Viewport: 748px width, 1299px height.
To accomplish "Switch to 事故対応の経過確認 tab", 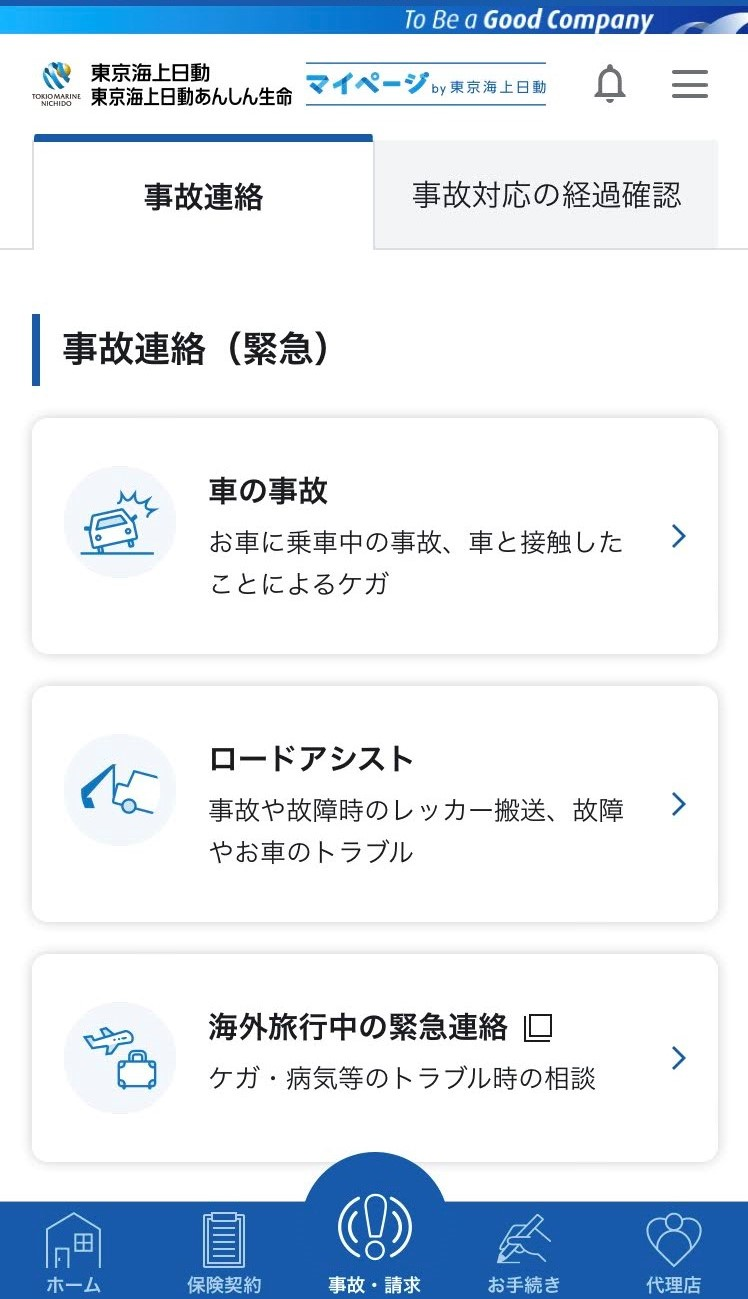I will [546, 195].
